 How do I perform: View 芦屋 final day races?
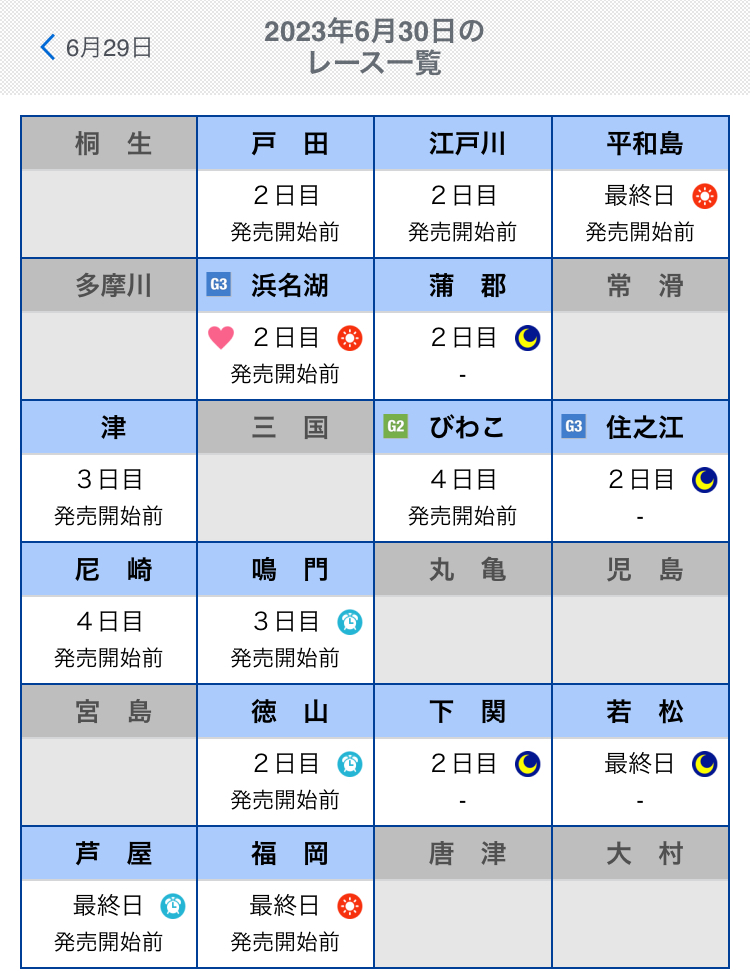point(109,898)
